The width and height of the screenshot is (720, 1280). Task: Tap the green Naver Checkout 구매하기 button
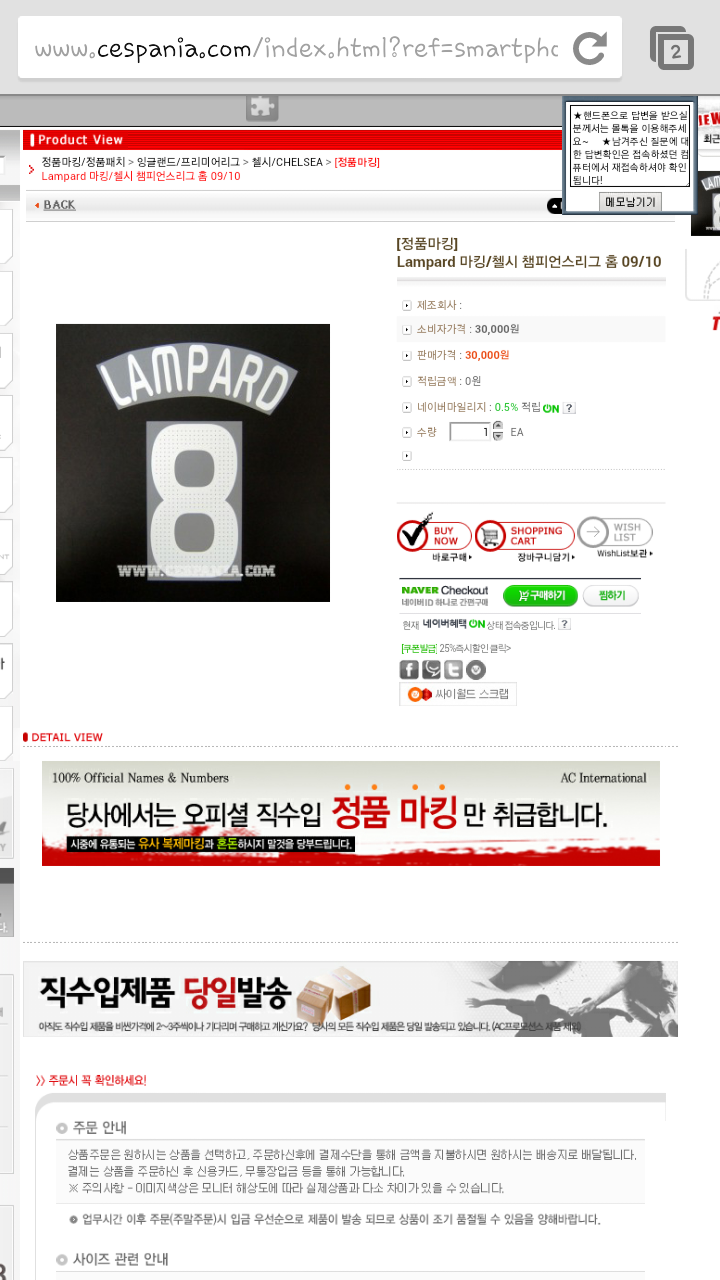click(x=540, y=595)
